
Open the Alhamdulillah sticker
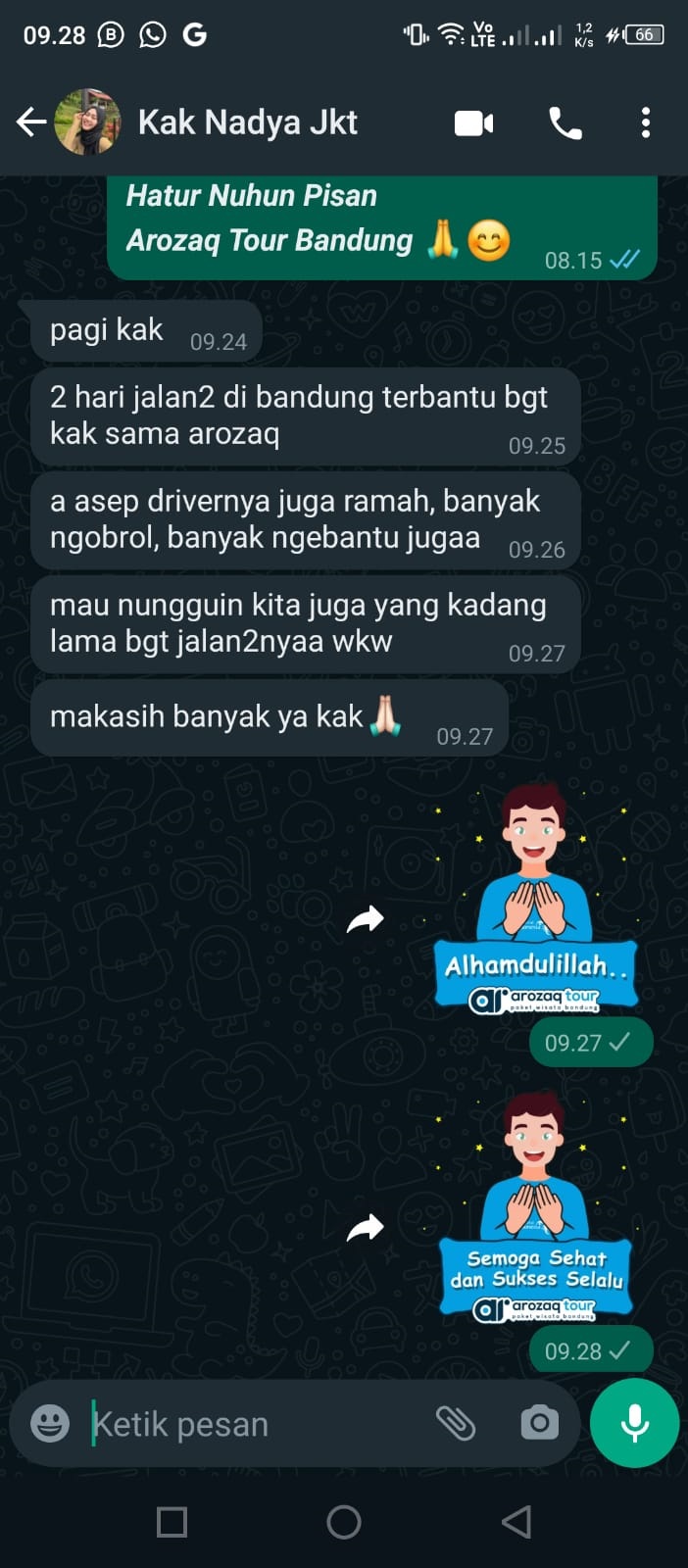pyautogui.click(x=535, y=897)
